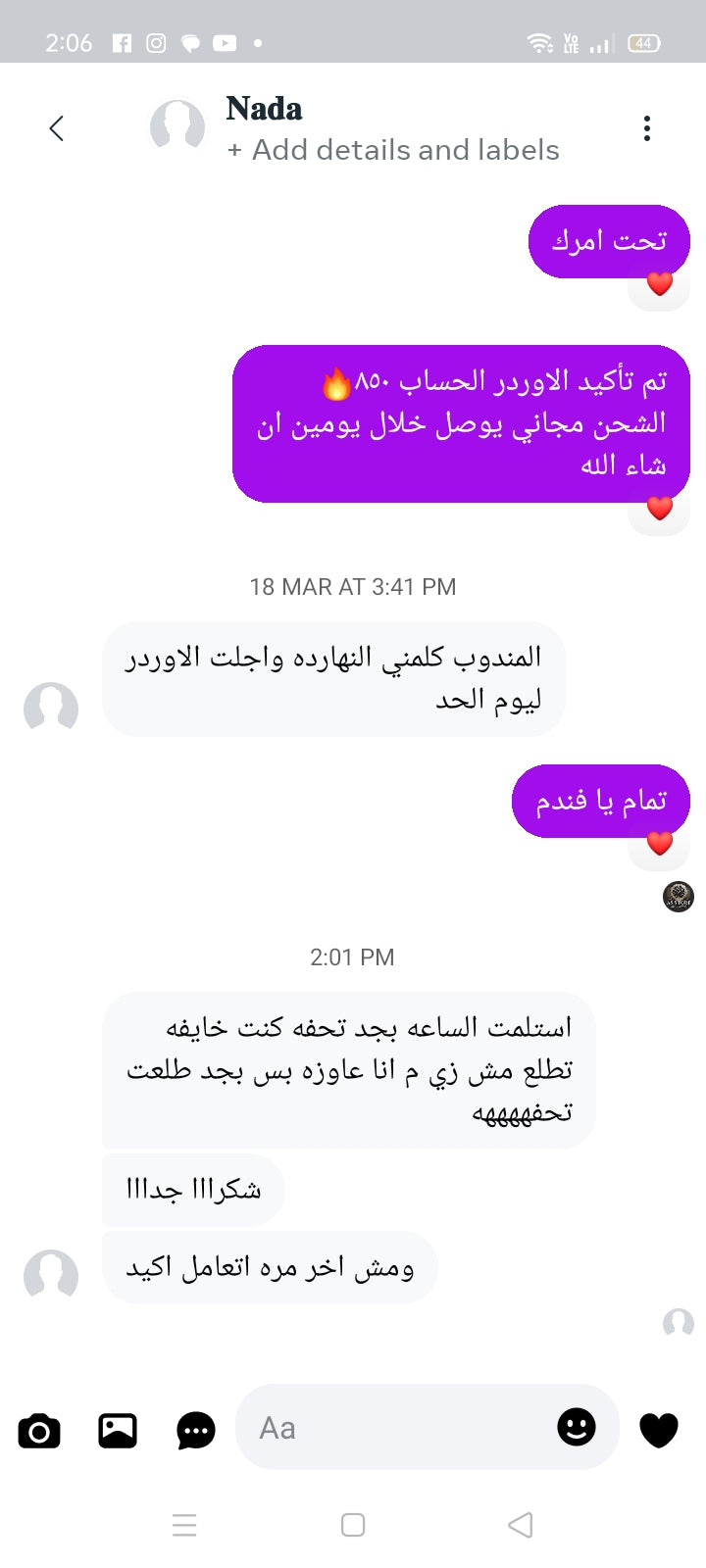
Task: Open the camera to take a photo
Action: pos(39,1431)
